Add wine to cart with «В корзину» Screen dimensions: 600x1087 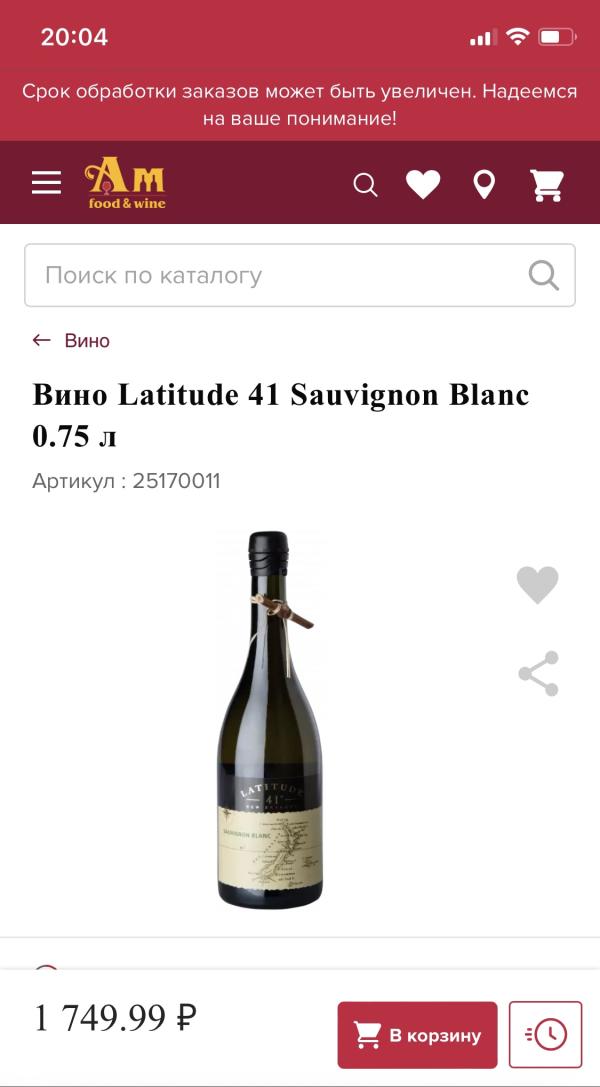(x=417, y=1035)
